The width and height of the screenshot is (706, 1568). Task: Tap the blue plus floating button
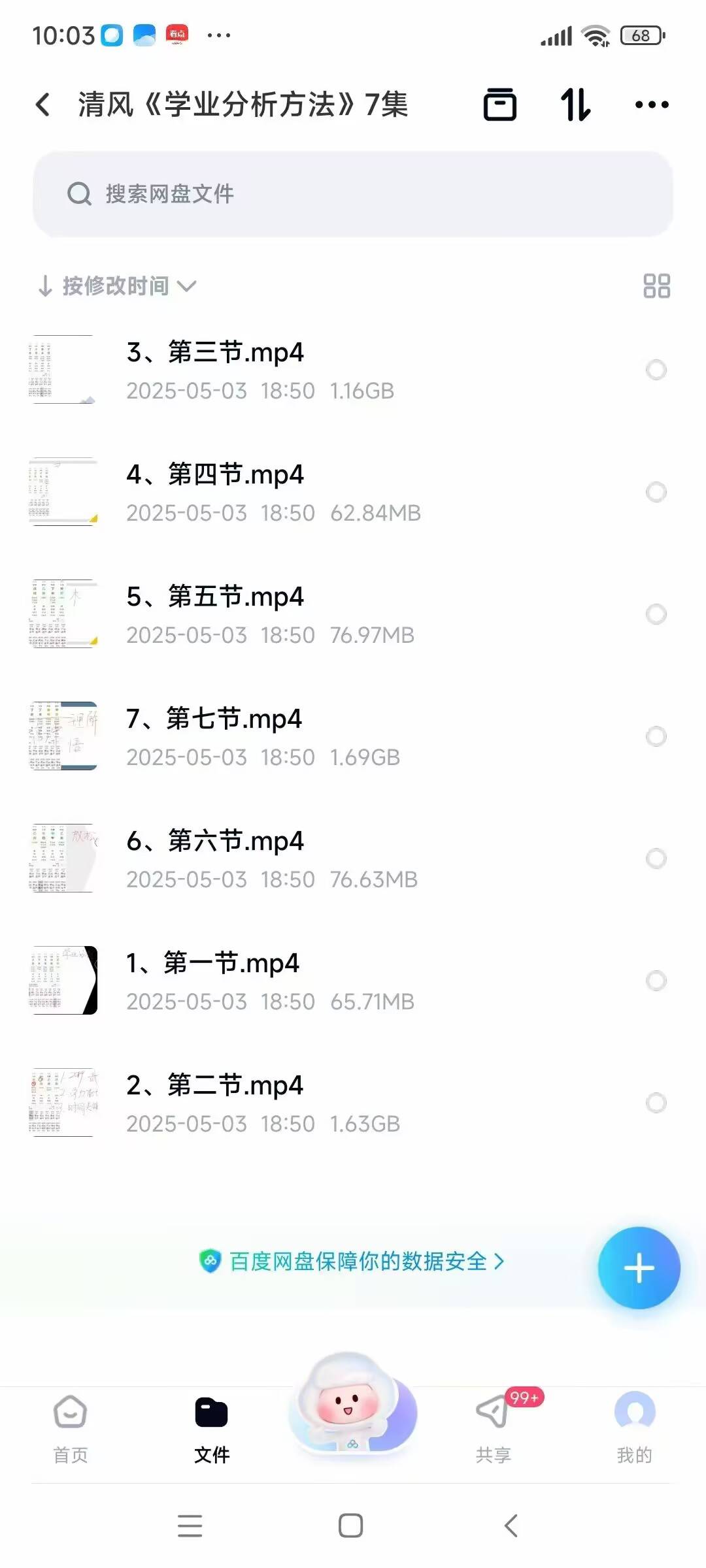pos(639,1268)
